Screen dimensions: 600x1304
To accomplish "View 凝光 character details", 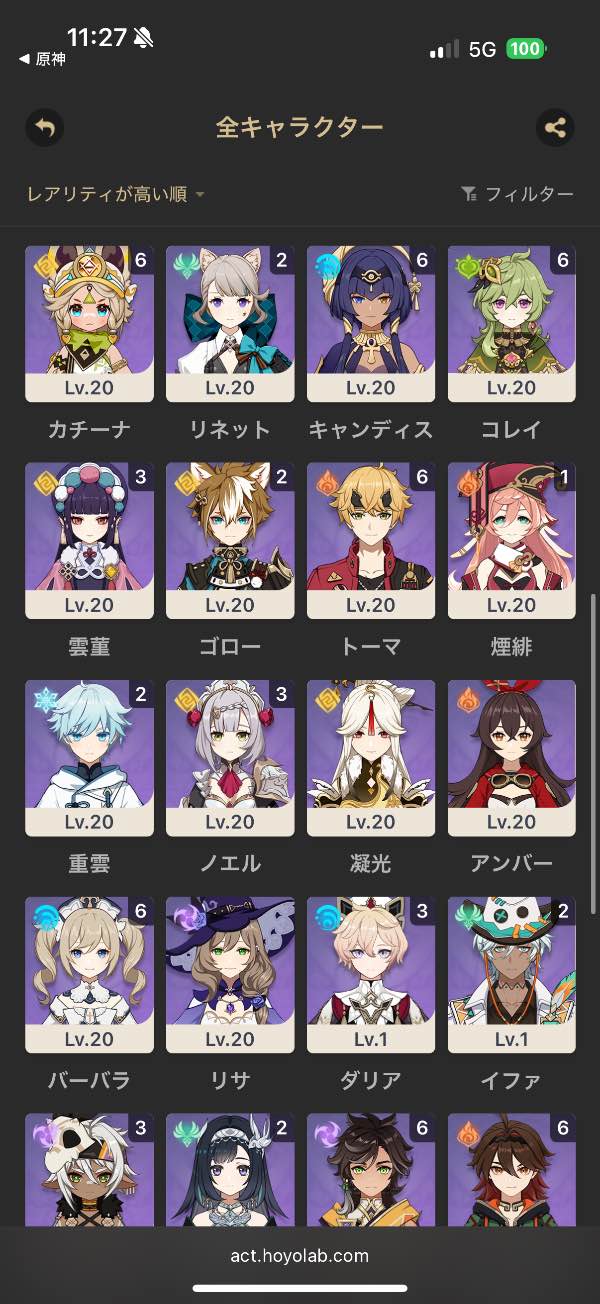I will 371,757.
